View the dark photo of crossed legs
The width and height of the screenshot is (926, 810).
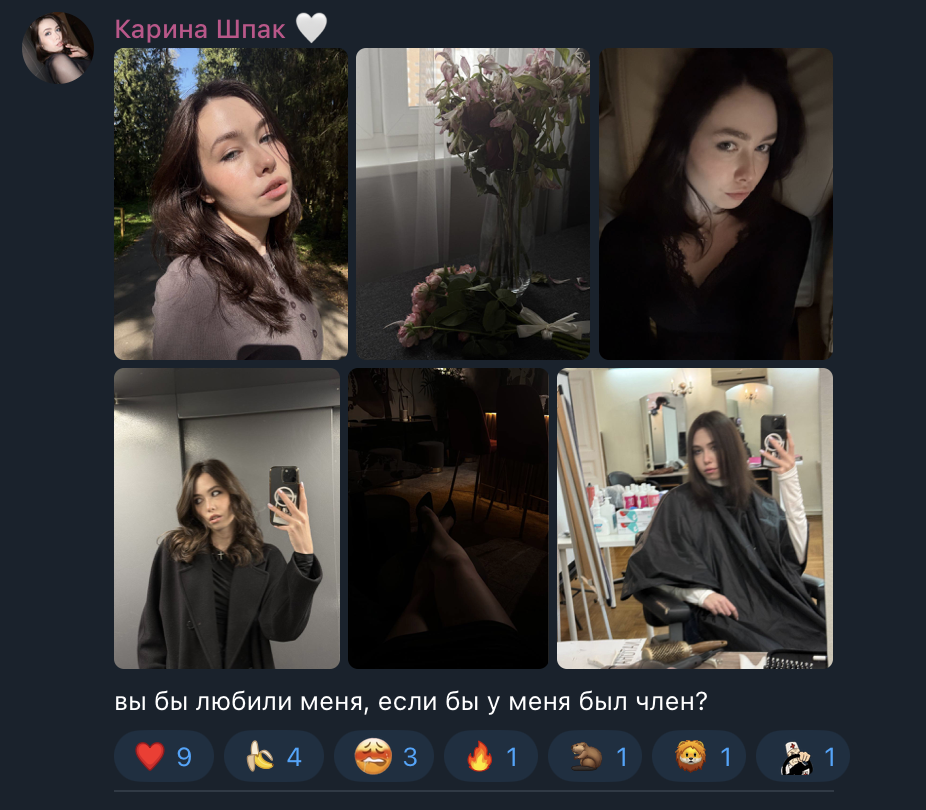[x=448, y=518]
